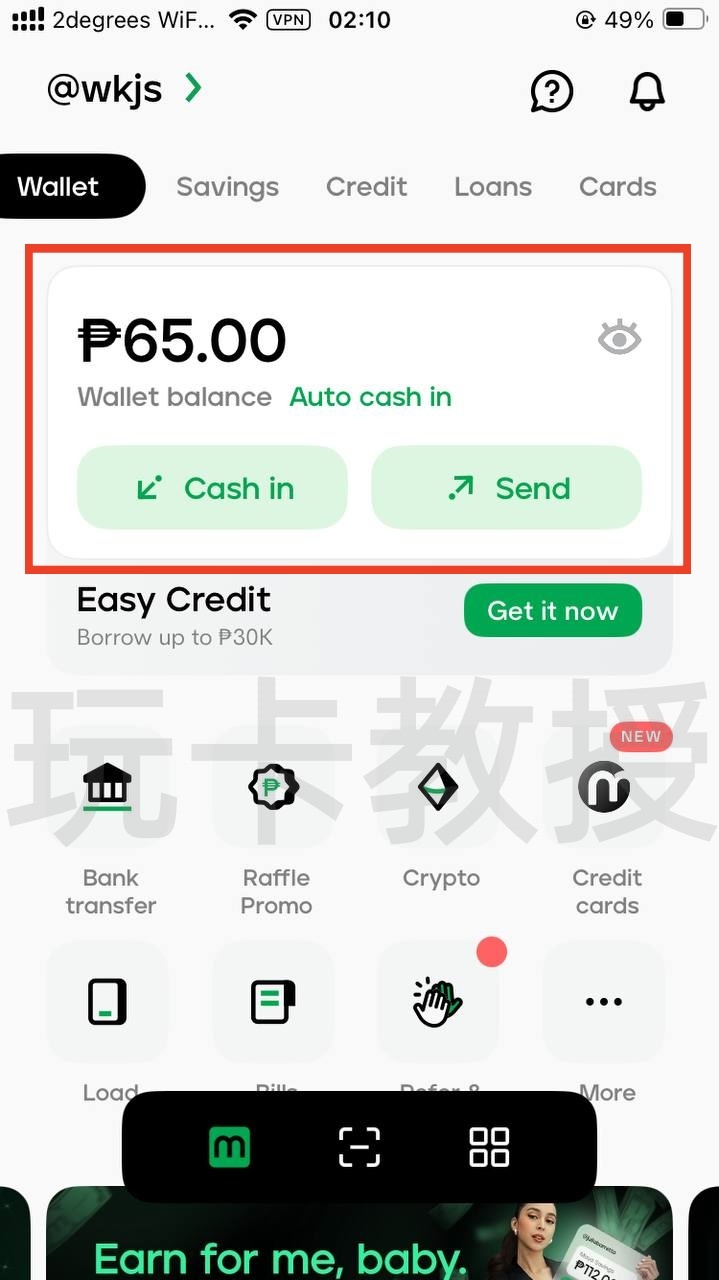Switch to the Cards tab
719x1280 pixels.
tap(617, 187)
